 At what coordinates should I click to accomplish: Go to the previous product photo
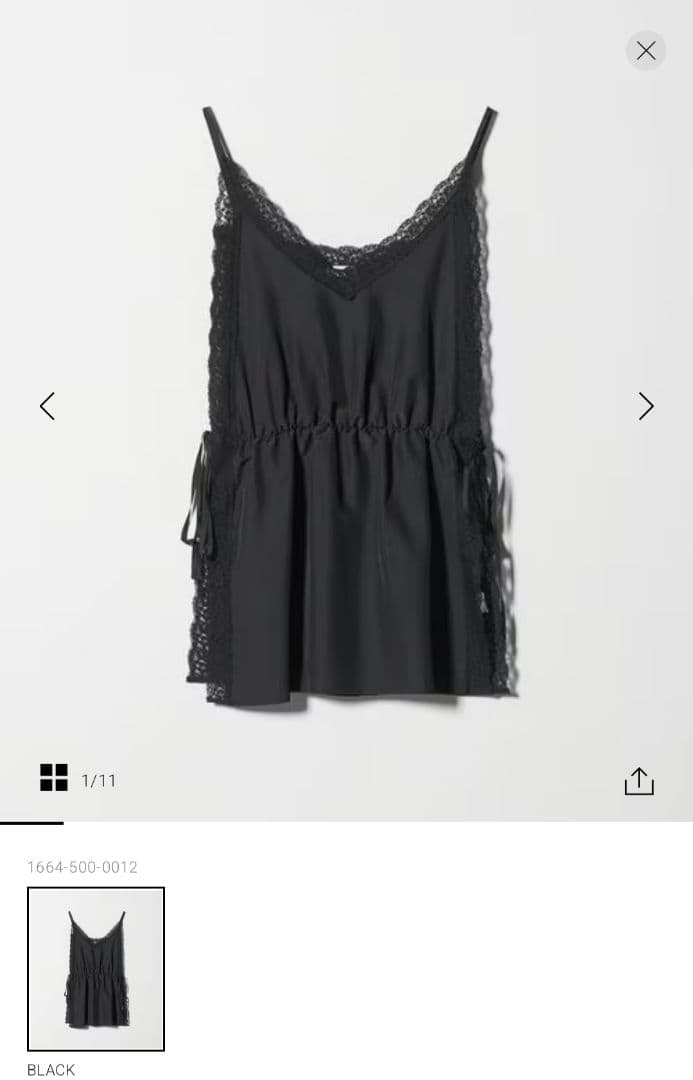pyautogui.click(x=47, y=406)
